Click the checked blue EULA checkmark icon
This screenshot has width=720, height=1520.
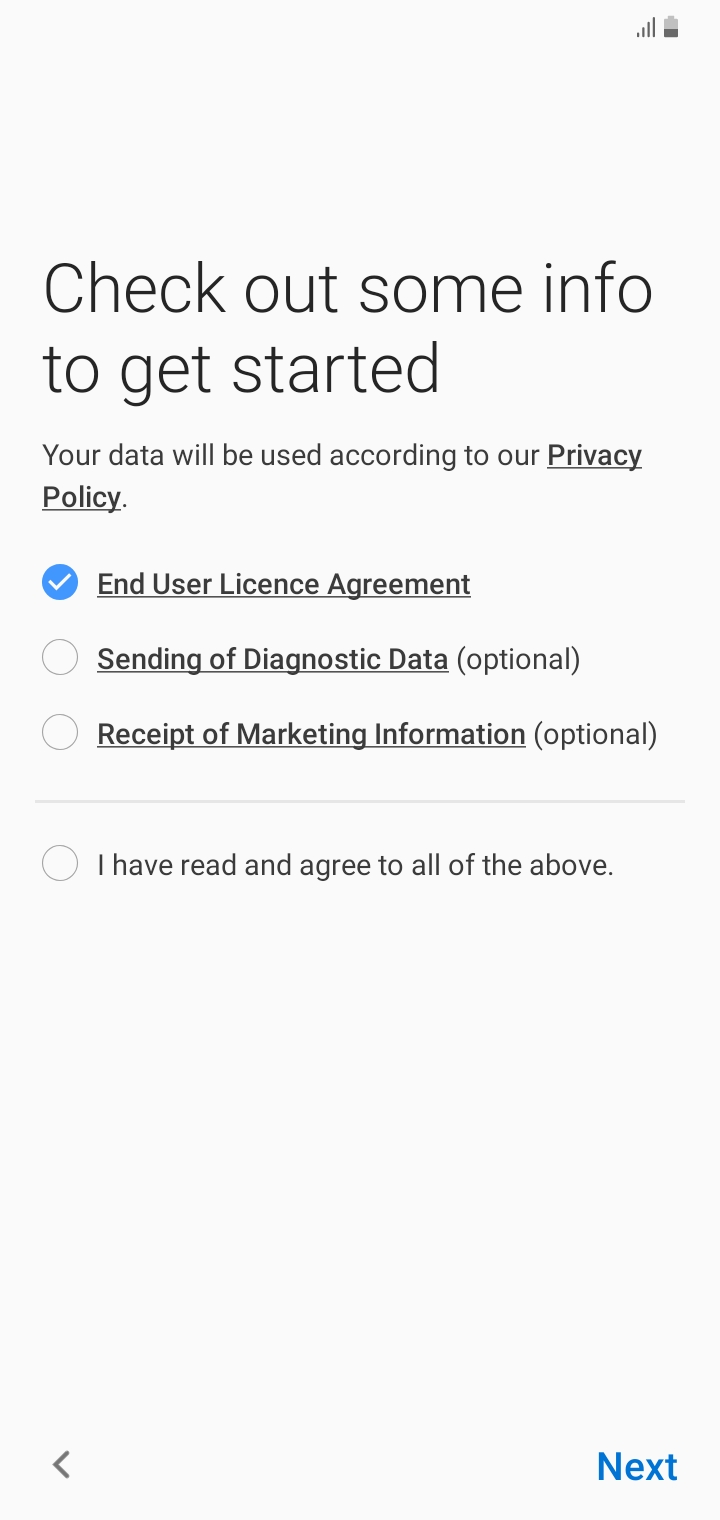coord(60,582)
